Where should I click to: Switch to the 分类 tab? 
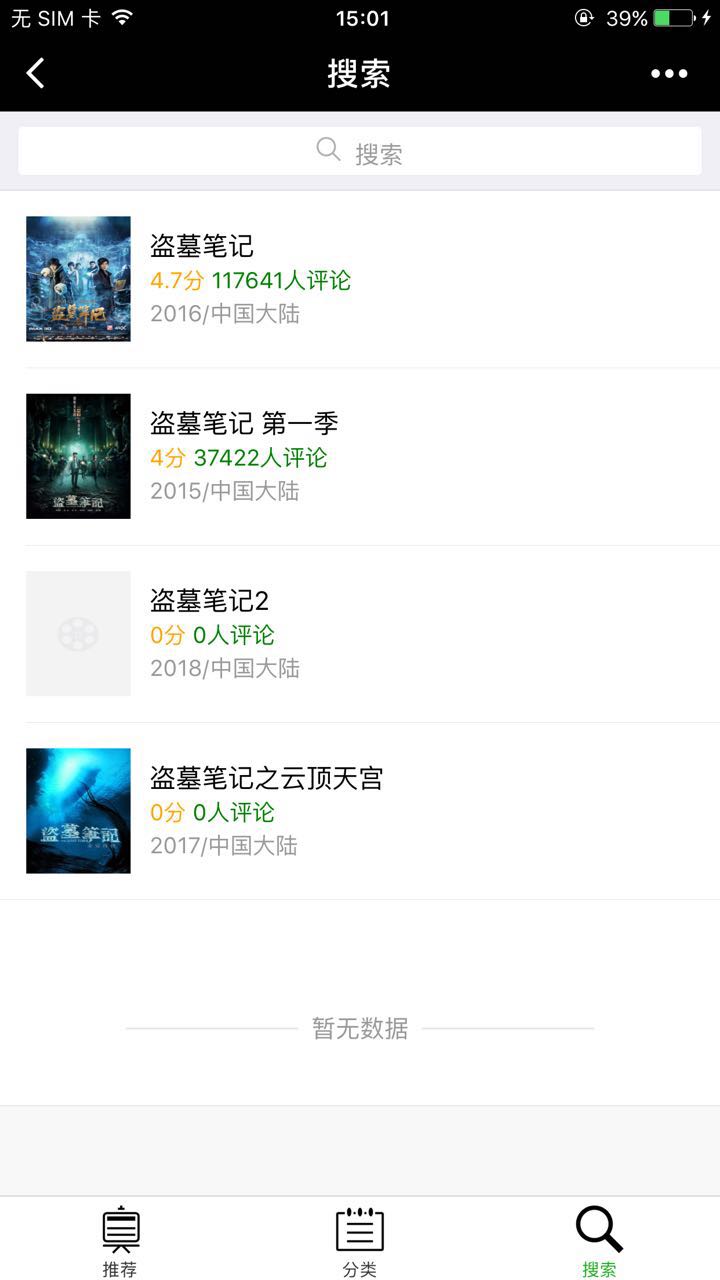click(360, 1241)
